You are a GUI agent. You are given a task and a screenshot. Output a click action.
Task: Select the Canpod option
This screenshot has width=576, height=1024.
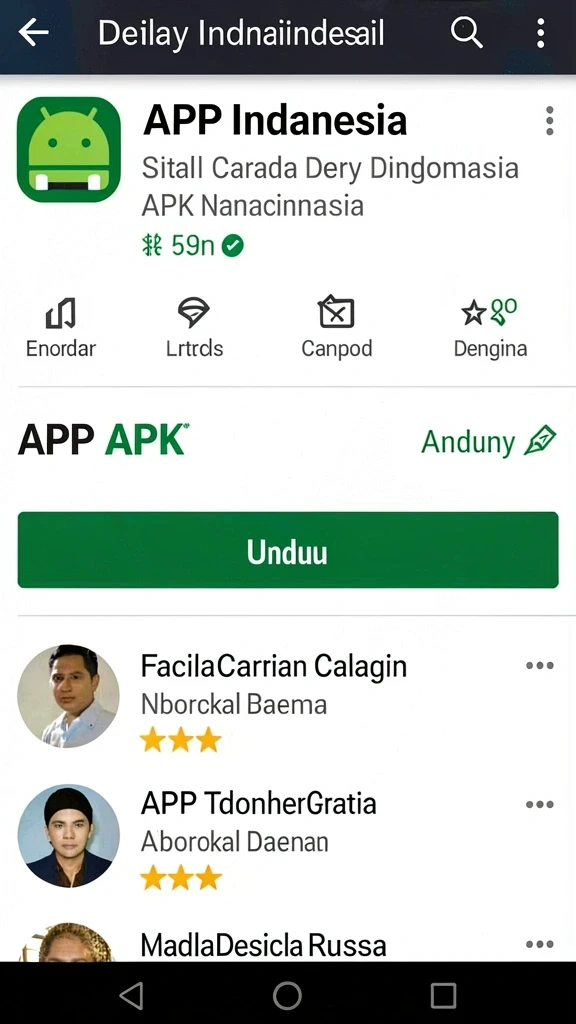(x=336, y=327)
